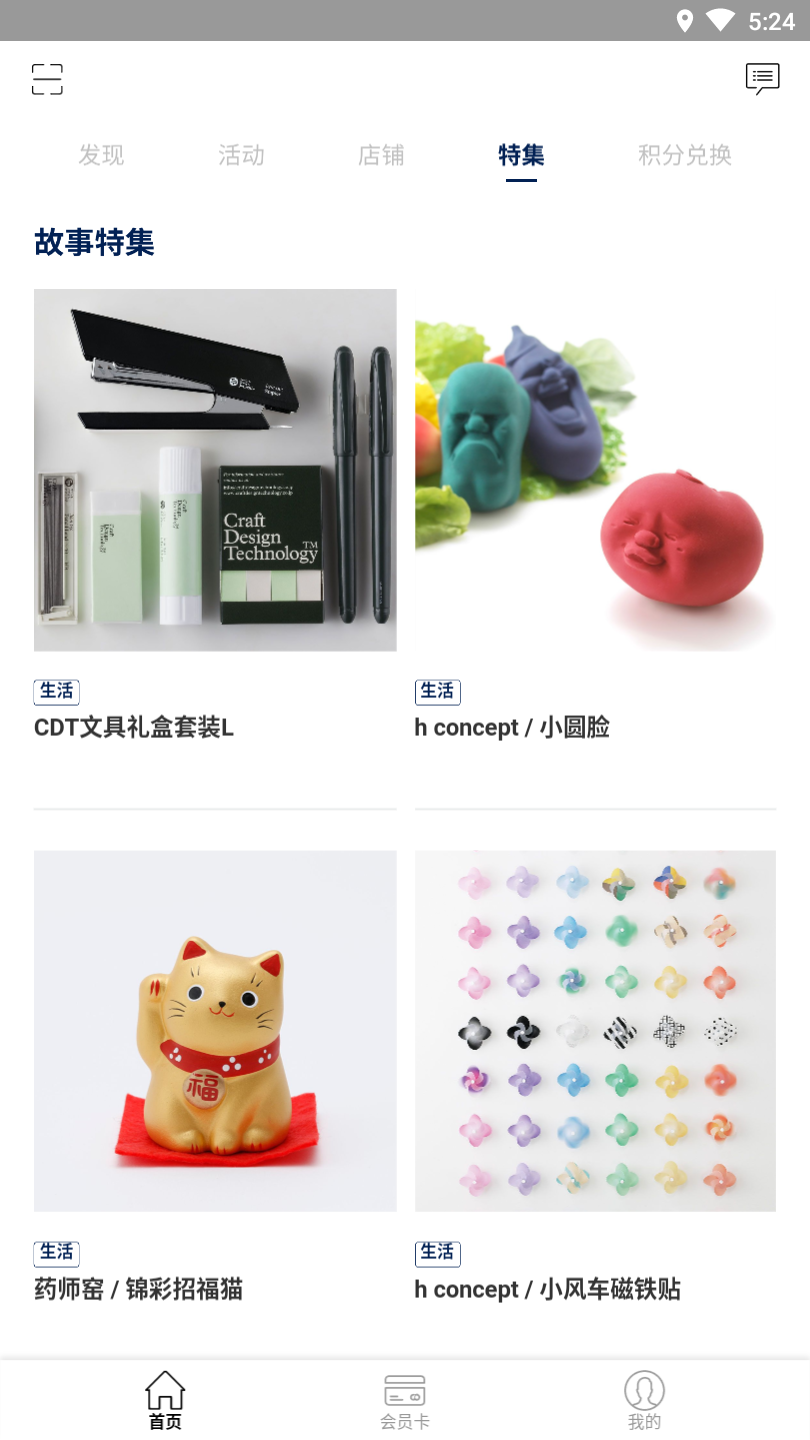Go to the 首页 home tab
The height and width of the screenshot is (1440, 810).
165,1400
